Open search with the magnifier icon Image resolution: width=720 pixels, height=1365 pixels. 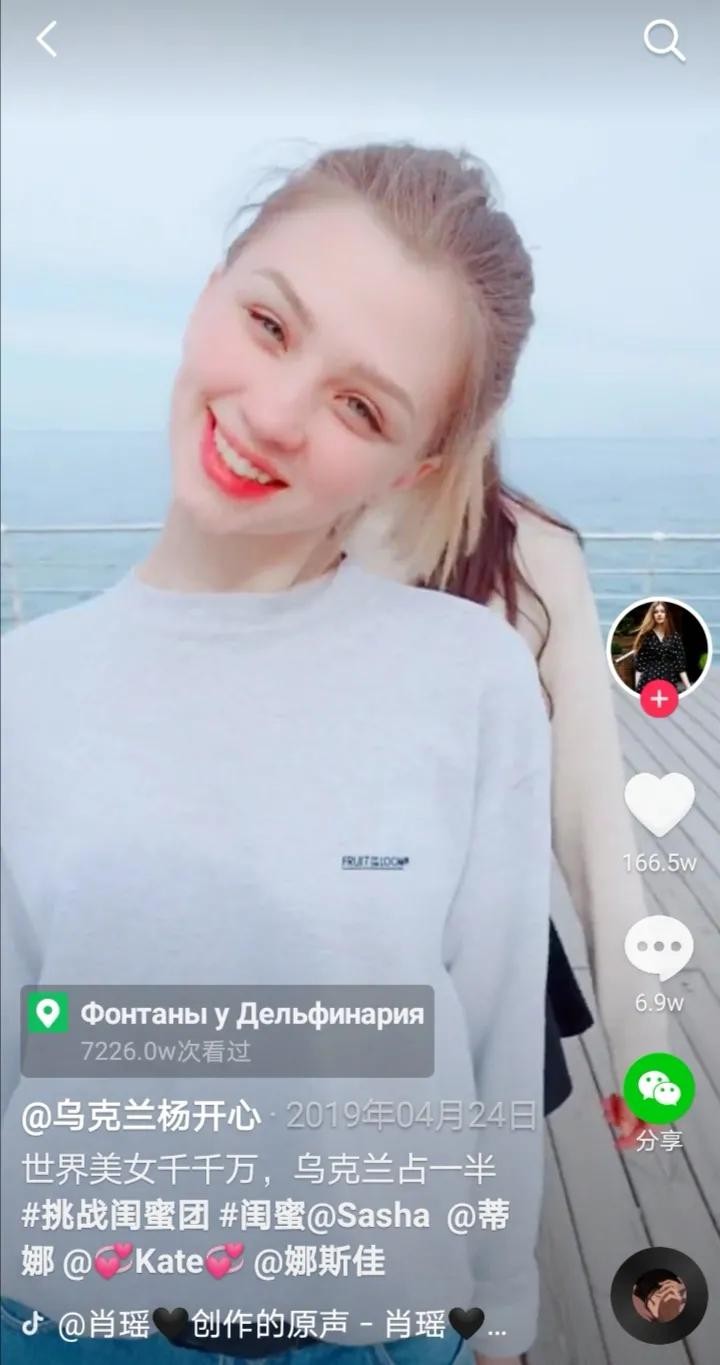tap(663, 41)
